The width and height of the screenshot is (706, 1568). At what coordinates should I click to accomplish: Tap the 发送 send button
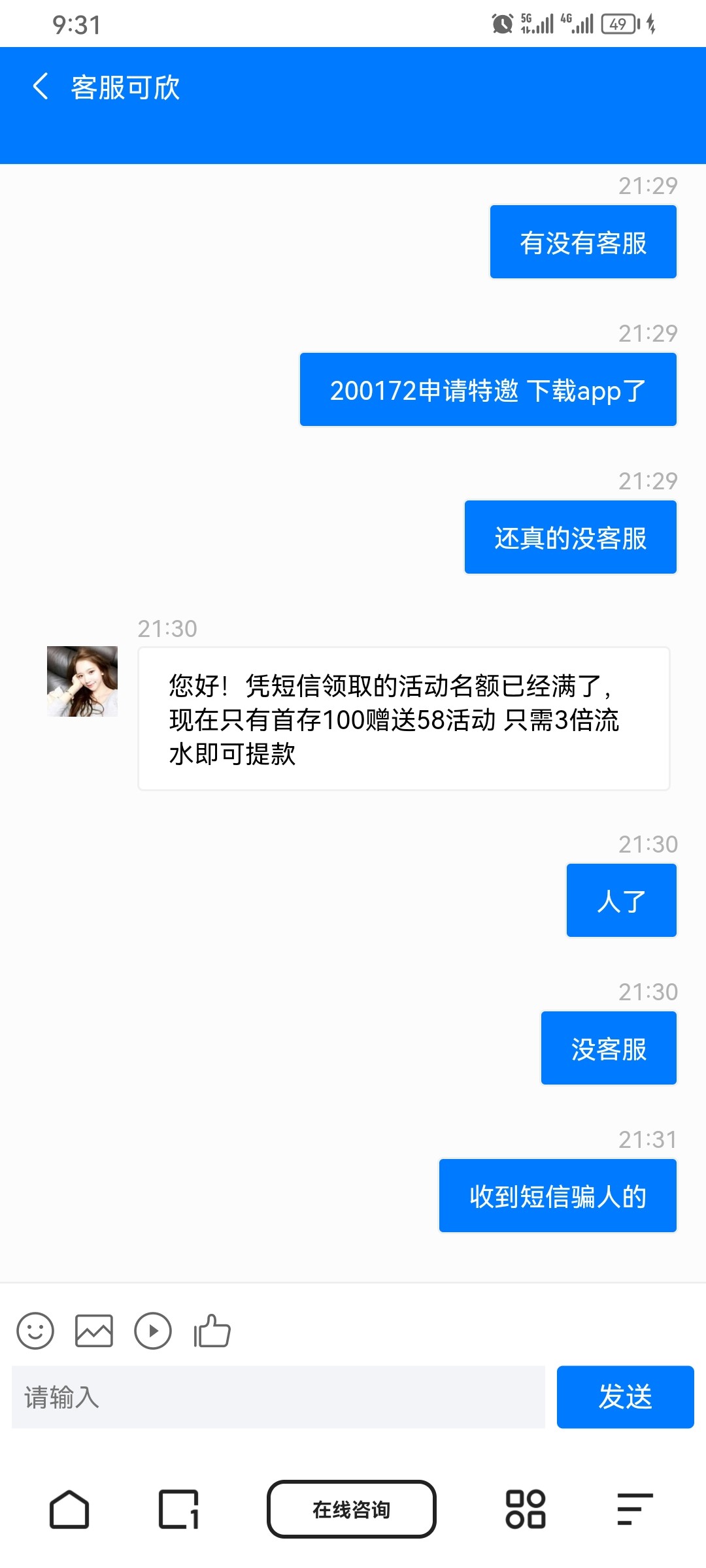(625, 1397)
